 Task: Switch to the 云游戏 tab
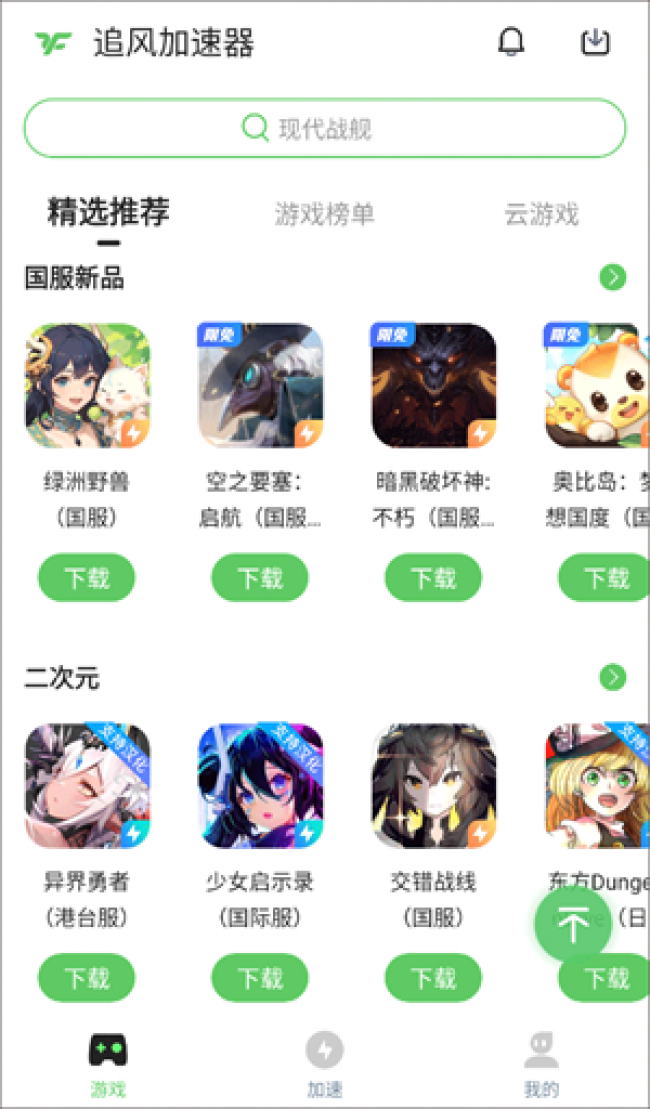[541, 214]
